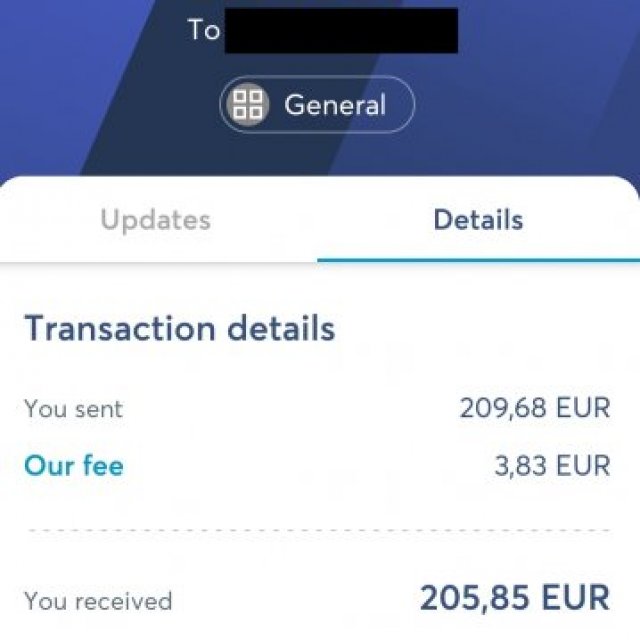Open the General category chip
Viewport: 640px width, 640px height.
(x=316, y=105)
